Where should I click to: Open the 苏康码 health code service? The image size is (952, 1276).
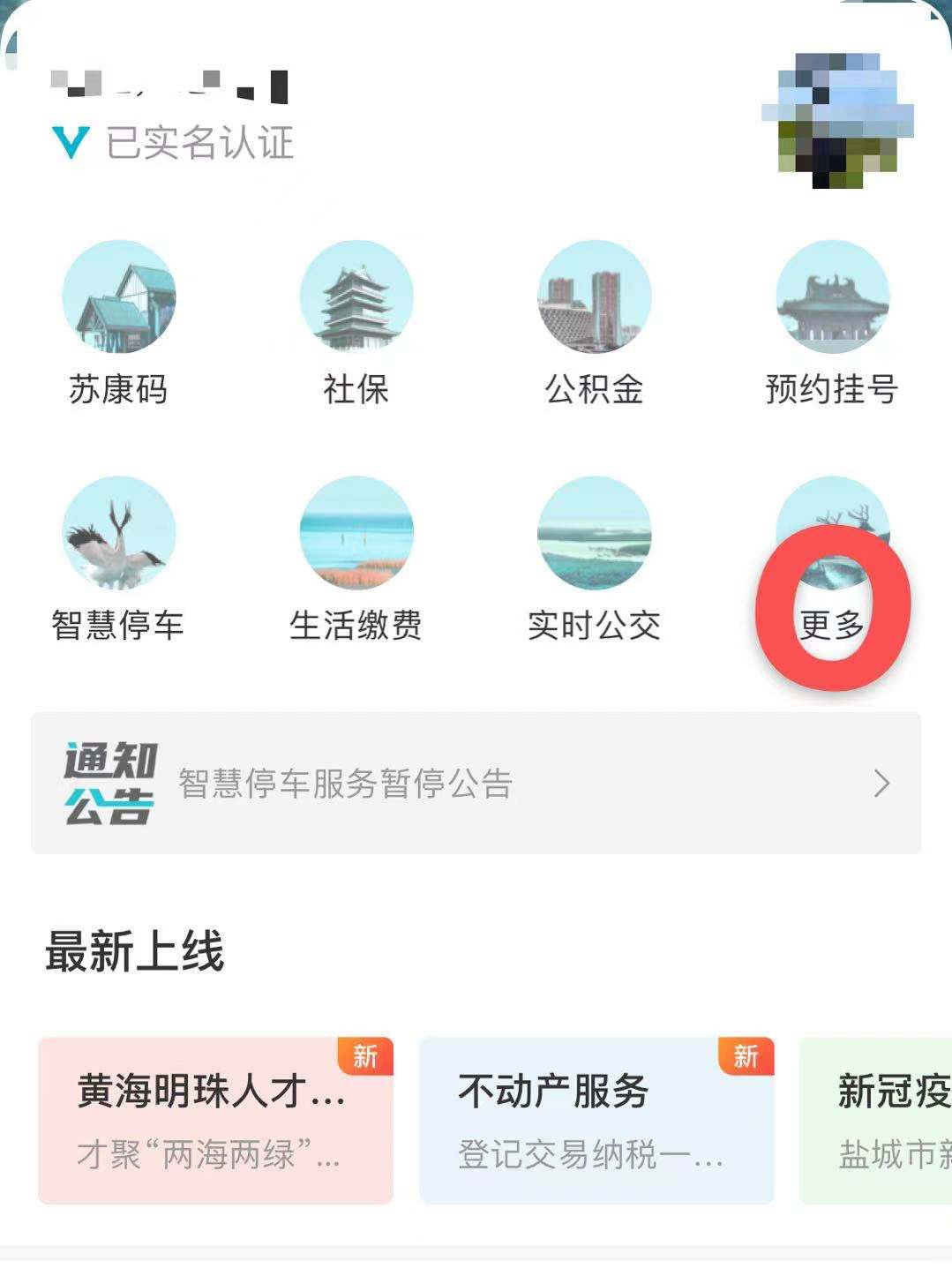tap(118, 297)
